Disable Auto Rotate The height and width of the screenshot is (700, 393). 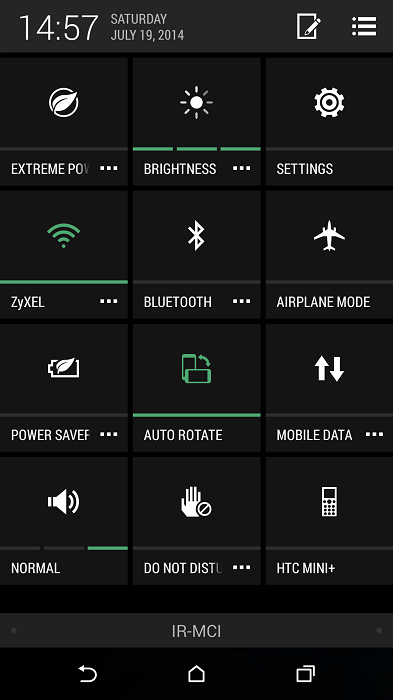pyautogui.click(x=196, y=388)
